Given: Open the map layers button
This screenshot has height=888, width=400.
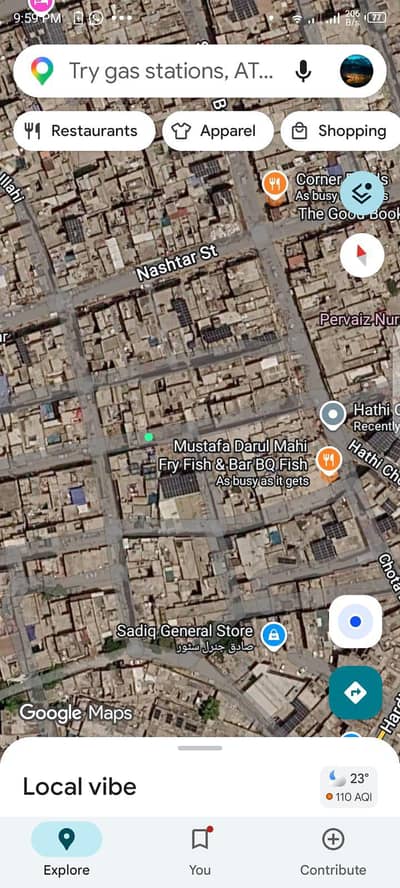Looking at the screenshot, I should coord(362,193).
